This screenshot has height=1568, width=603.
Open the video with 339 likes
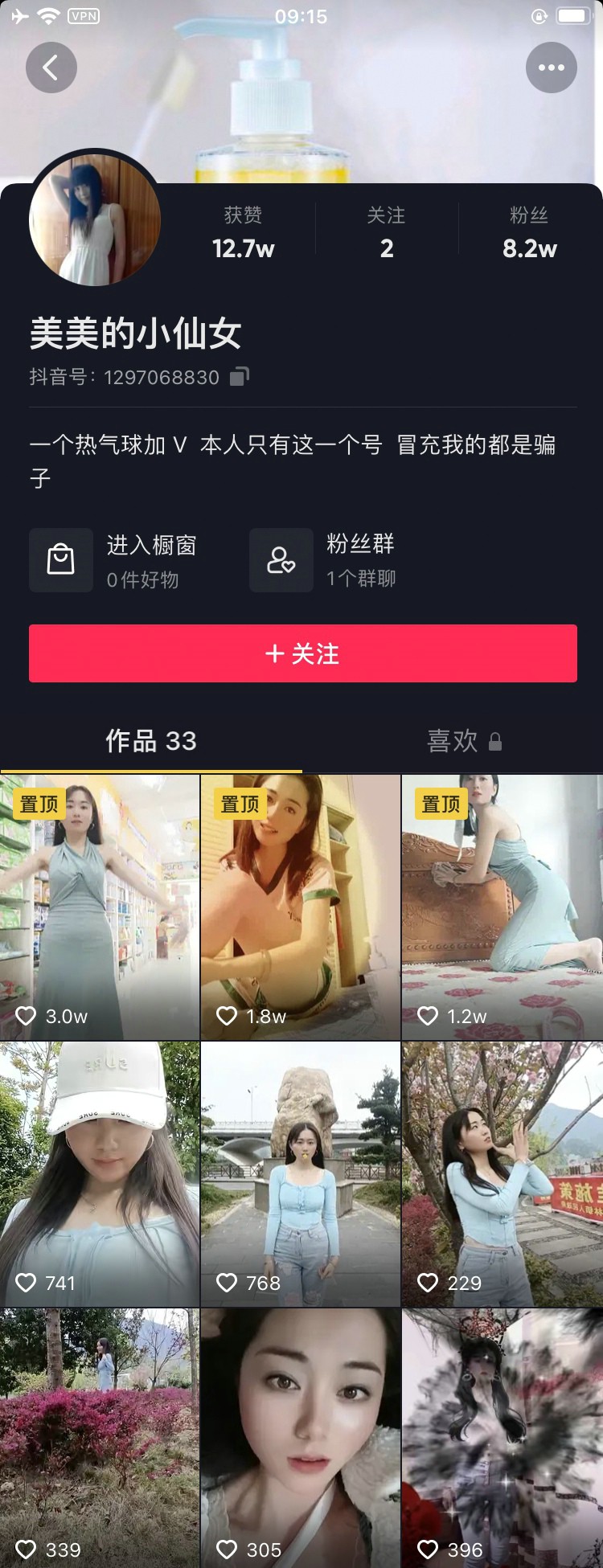tap(100, 1439)
